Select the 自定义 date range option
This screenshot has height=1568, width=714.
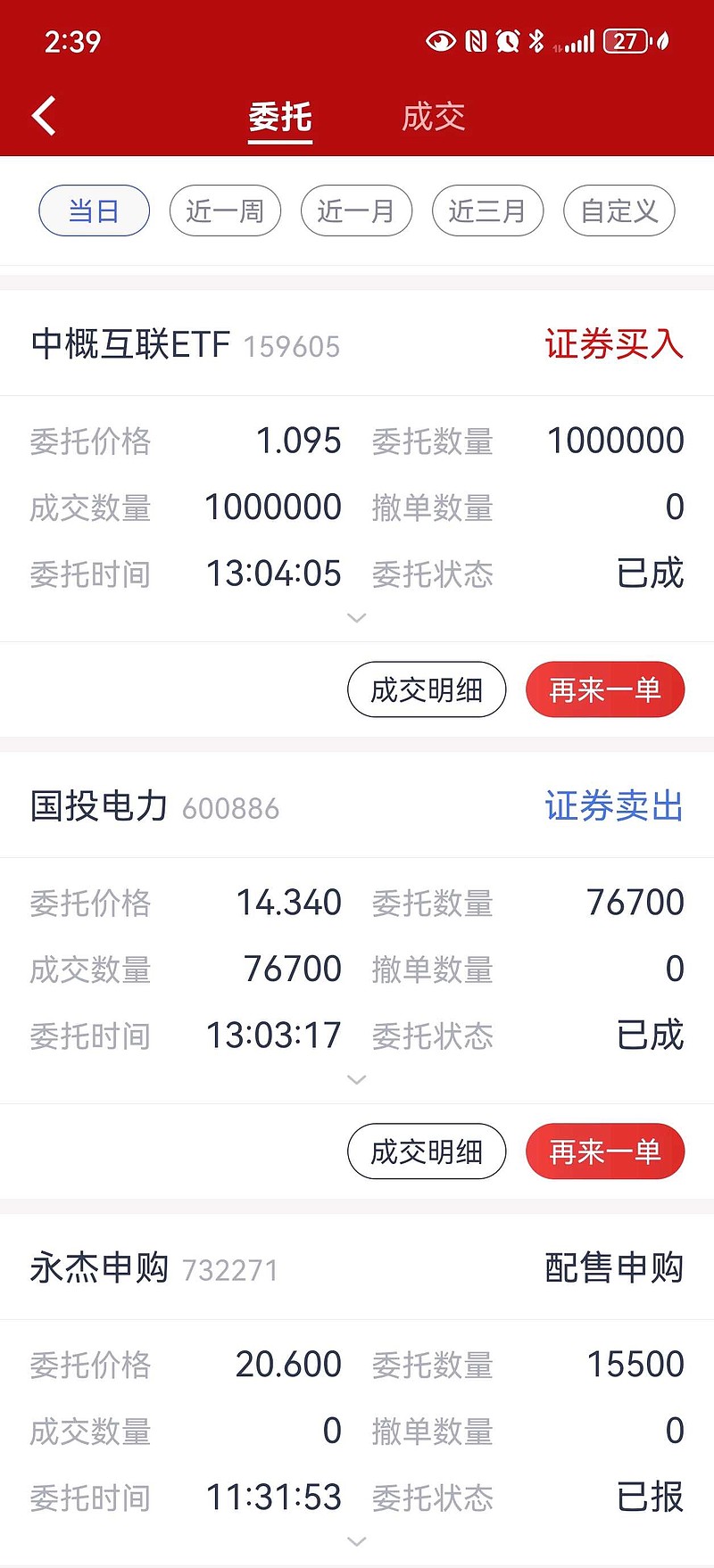619,210
